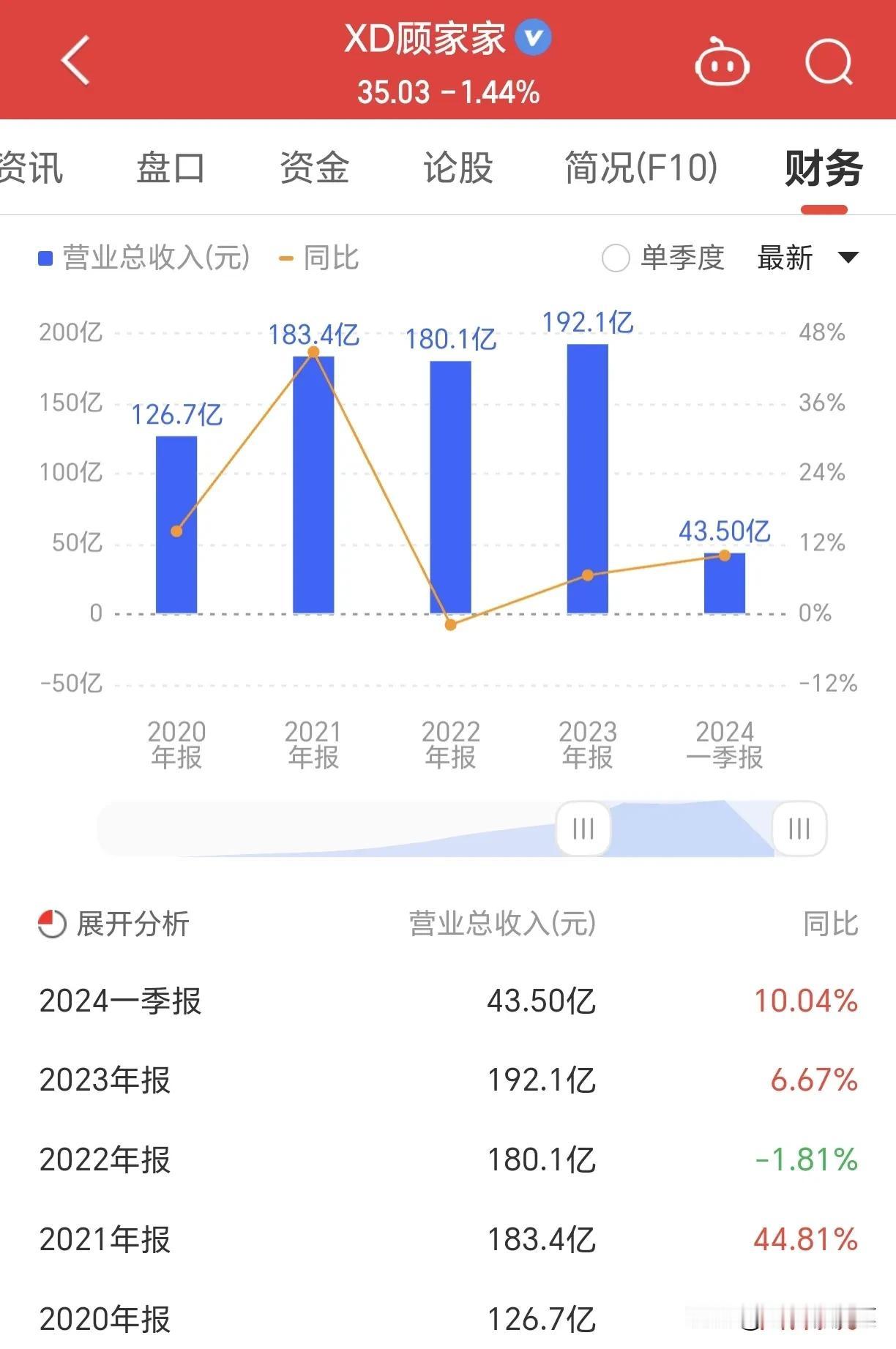Click the left slider handle icon
The height and width of the screenshot is (1349, 896).
(x=582, y=828)
